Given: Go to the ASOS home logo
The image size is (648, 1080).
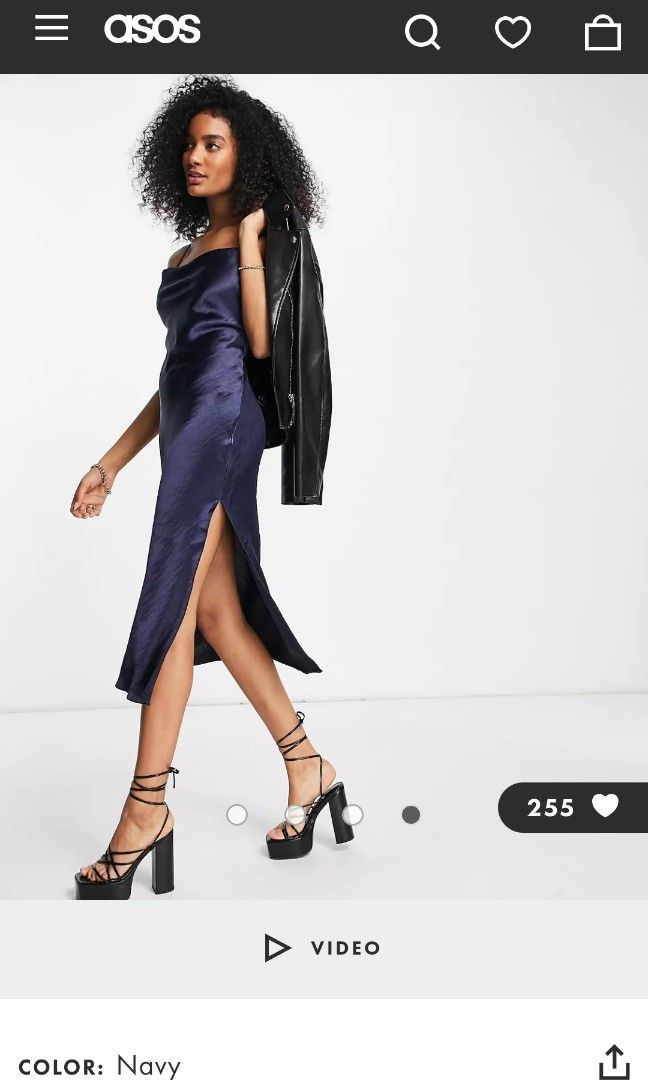Looking at the screenshot, I should point(152,29).
